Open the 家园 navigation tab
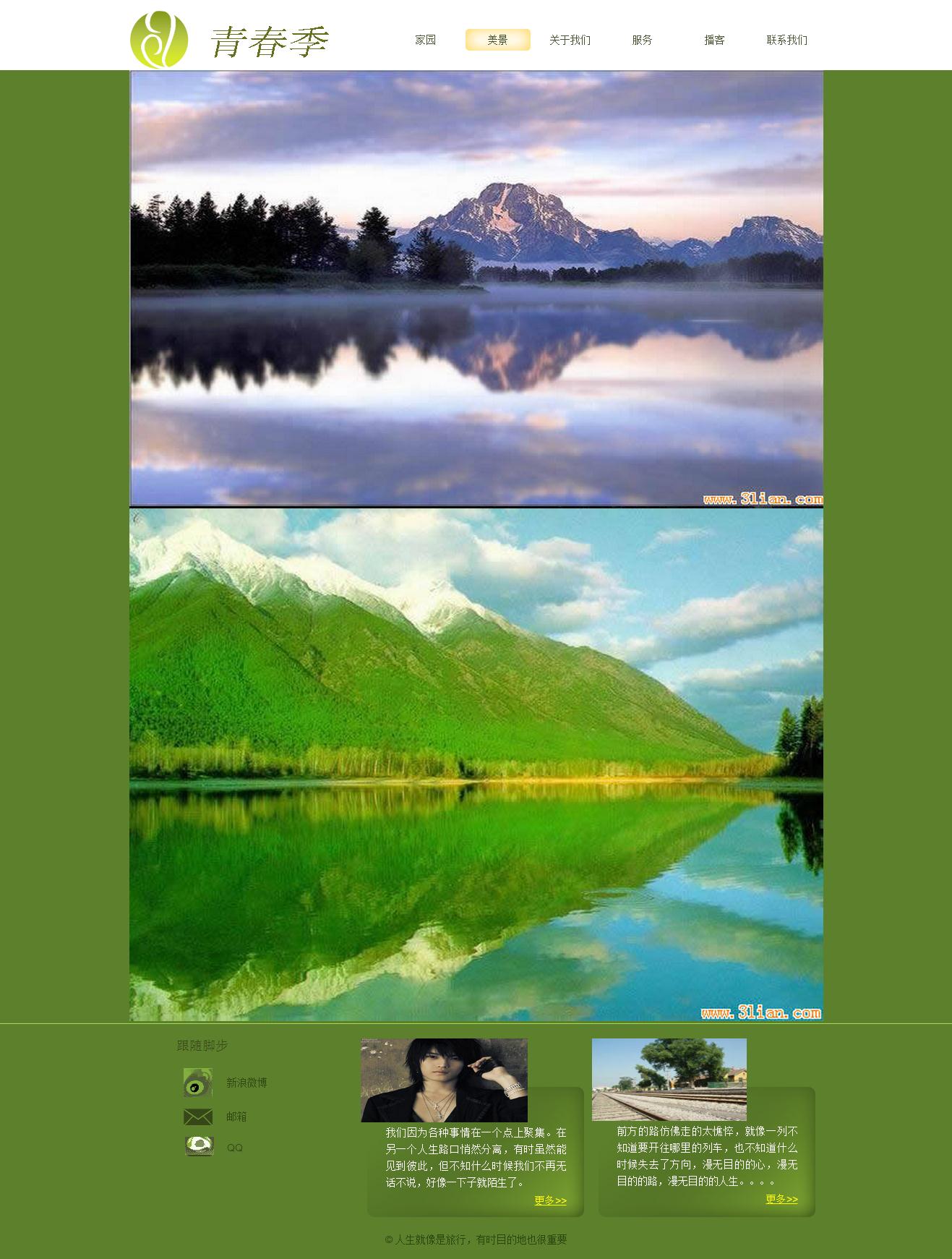952x1259 pixels. tap(425, 40)
